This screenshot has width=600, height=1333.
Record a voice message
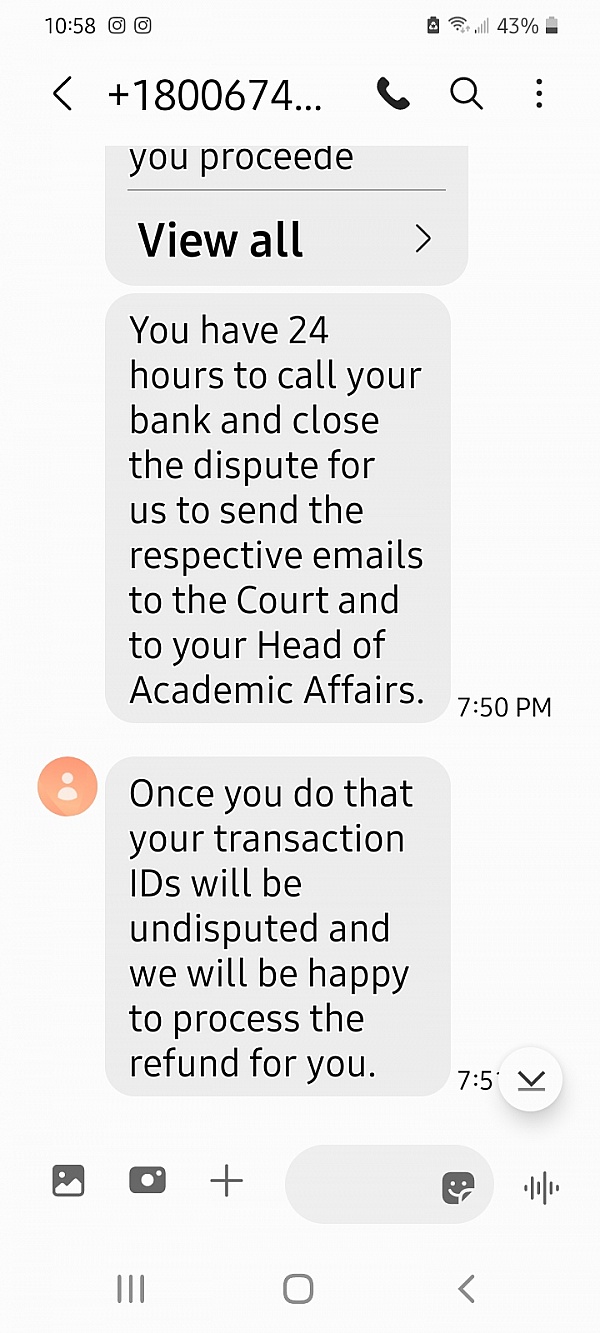coord(541,1187)
